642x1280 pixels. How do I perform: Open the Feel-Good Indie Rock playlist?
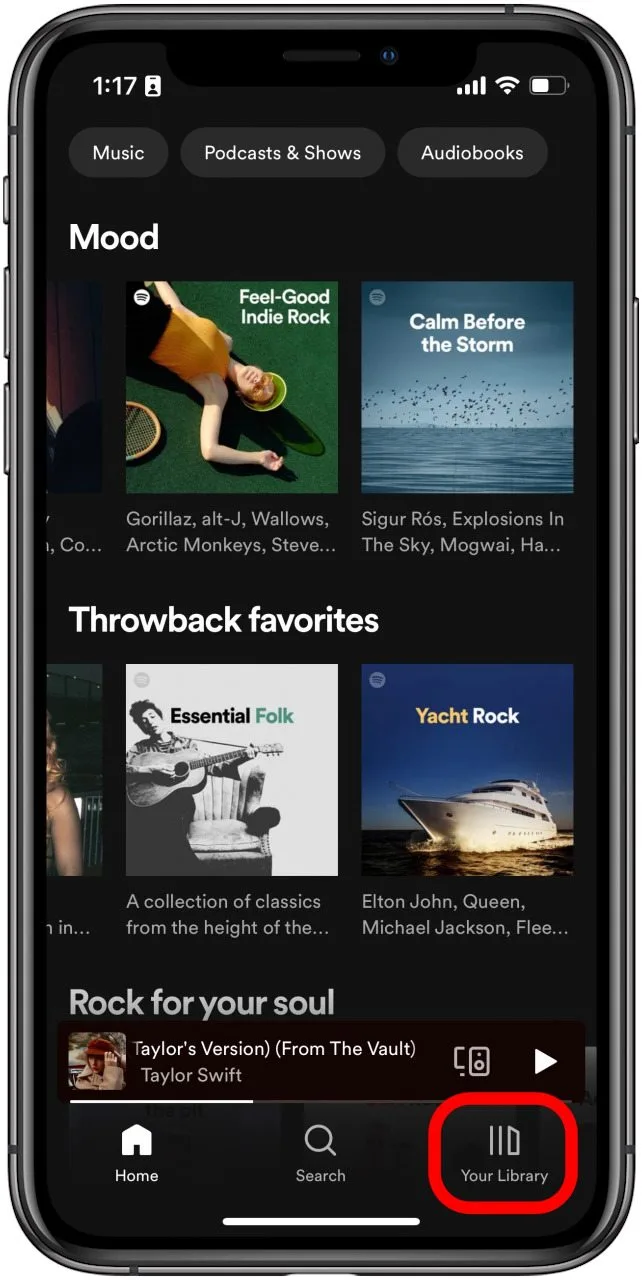[232, 387]
